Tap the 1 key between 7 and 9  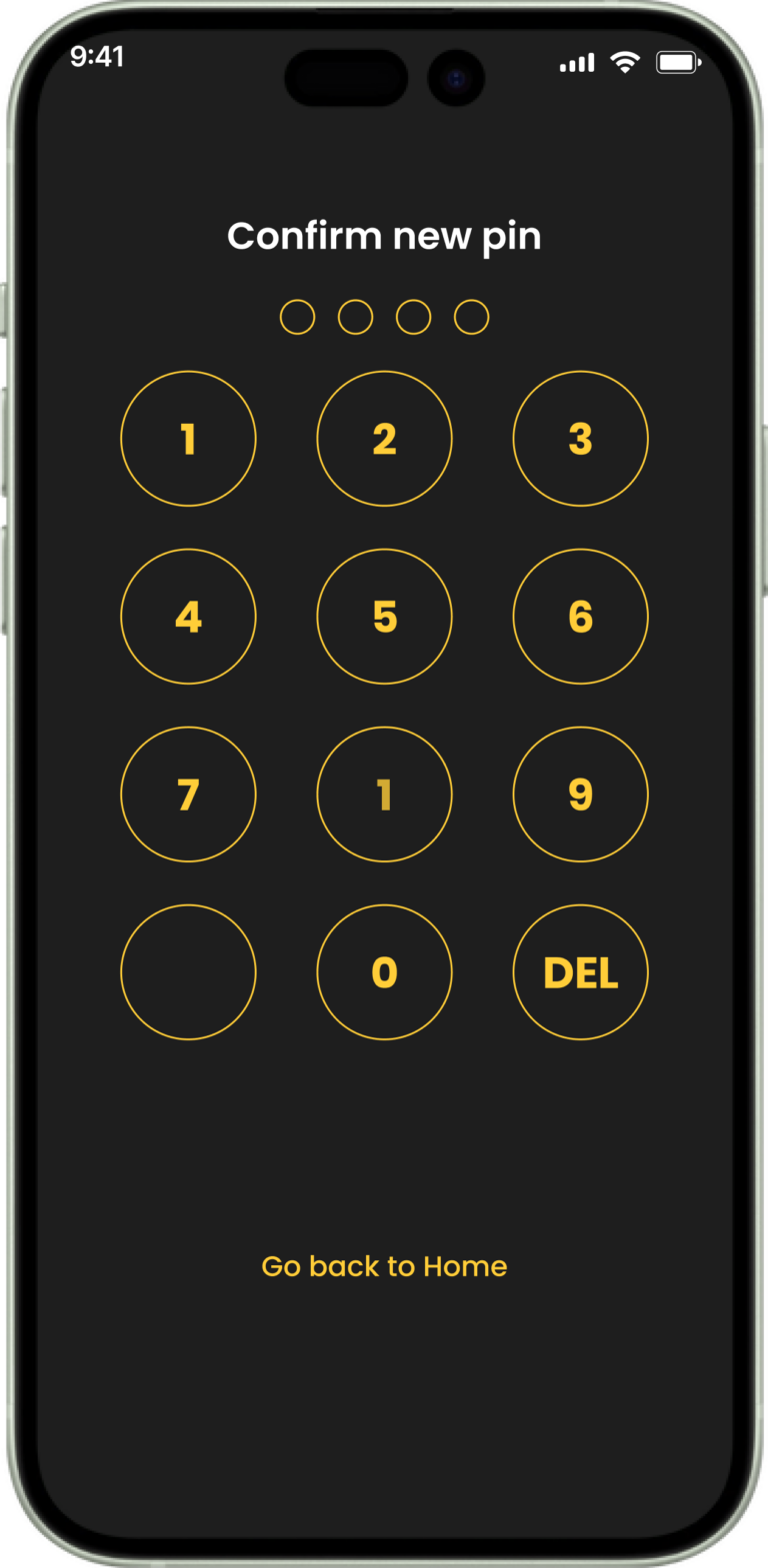(384, 794)
